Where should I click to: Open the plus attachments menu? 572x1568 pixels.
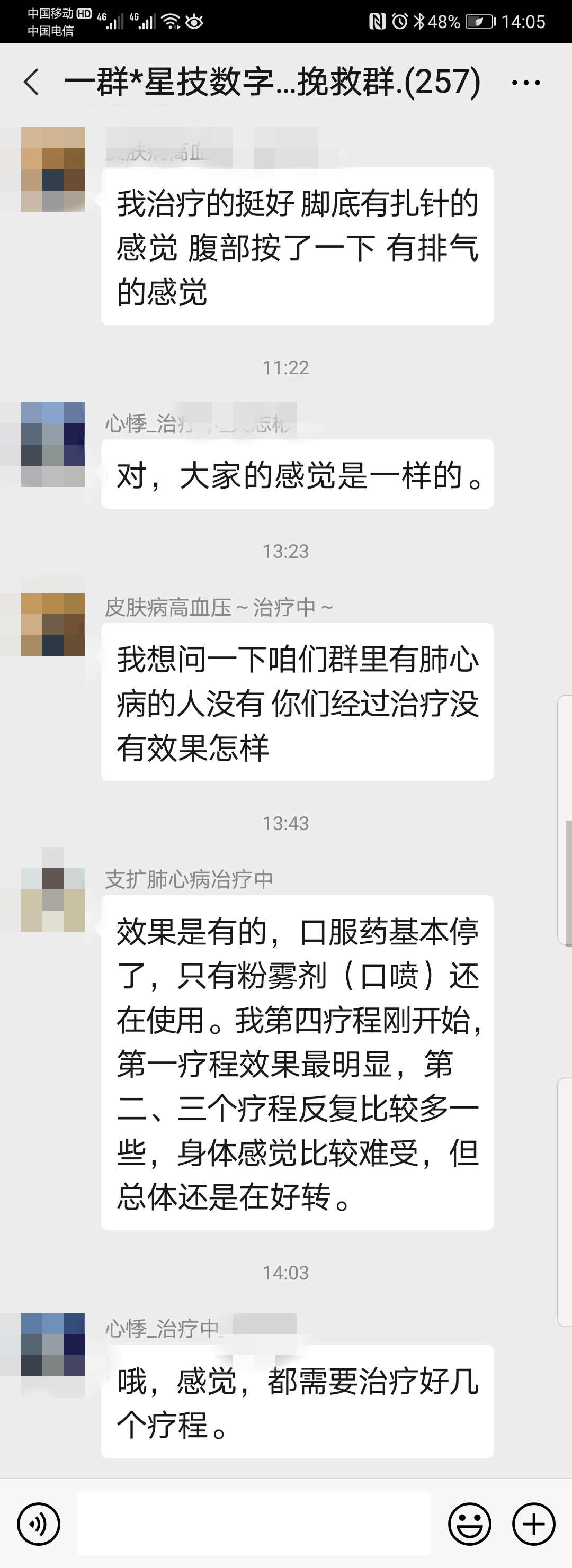(x=534, y=1524)
